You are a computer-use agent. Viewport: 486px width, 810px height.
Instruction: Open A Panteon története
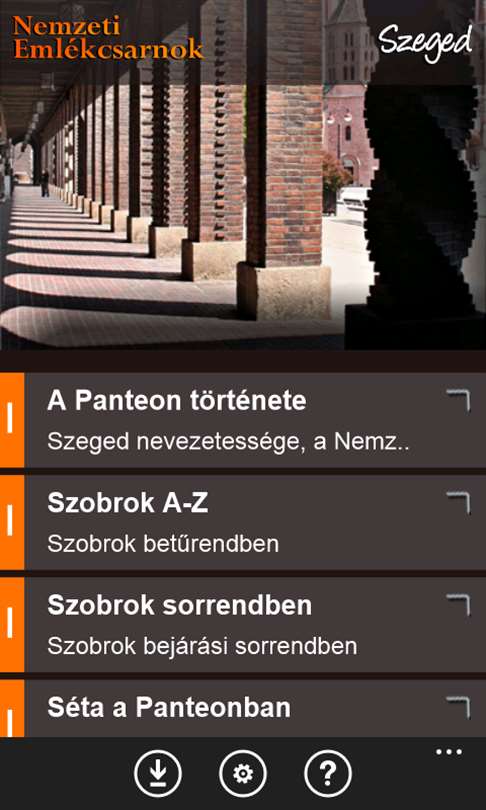pos(243,420)
